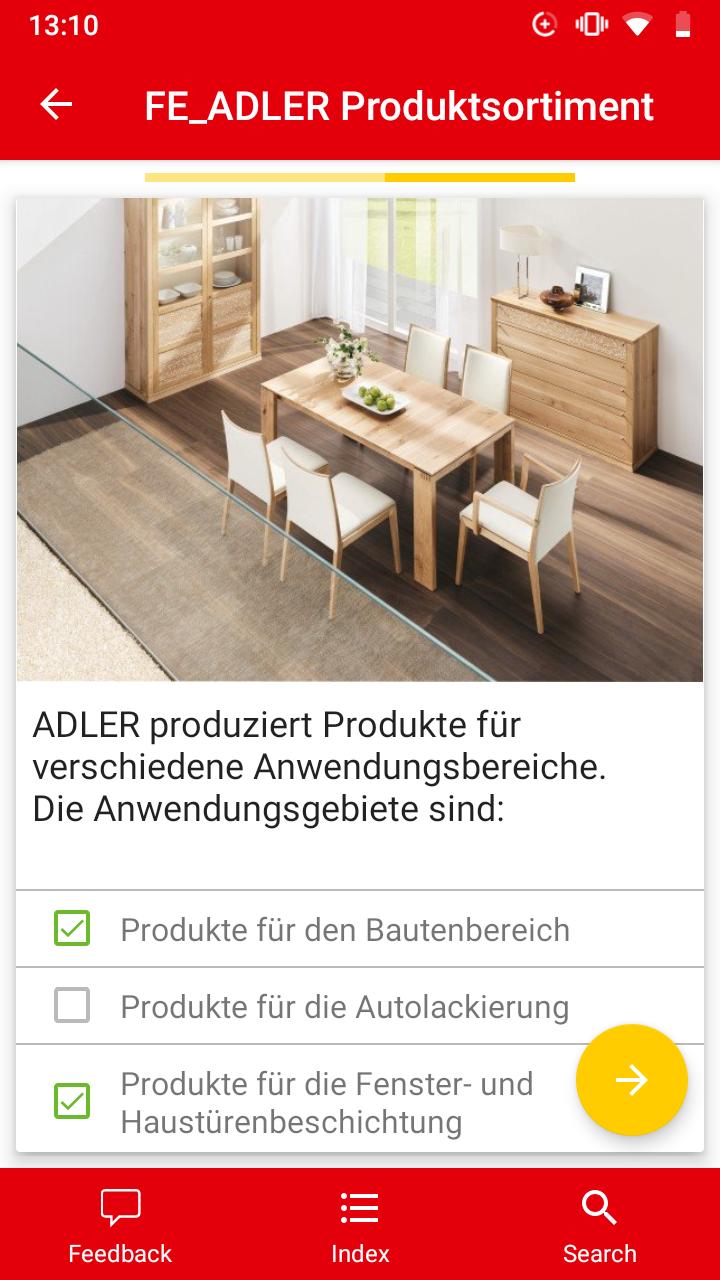Tap the FE_ADLER Produktsortiment title
The height and width of the screenshot is (1280, 720).
click(x=399, y=105)
